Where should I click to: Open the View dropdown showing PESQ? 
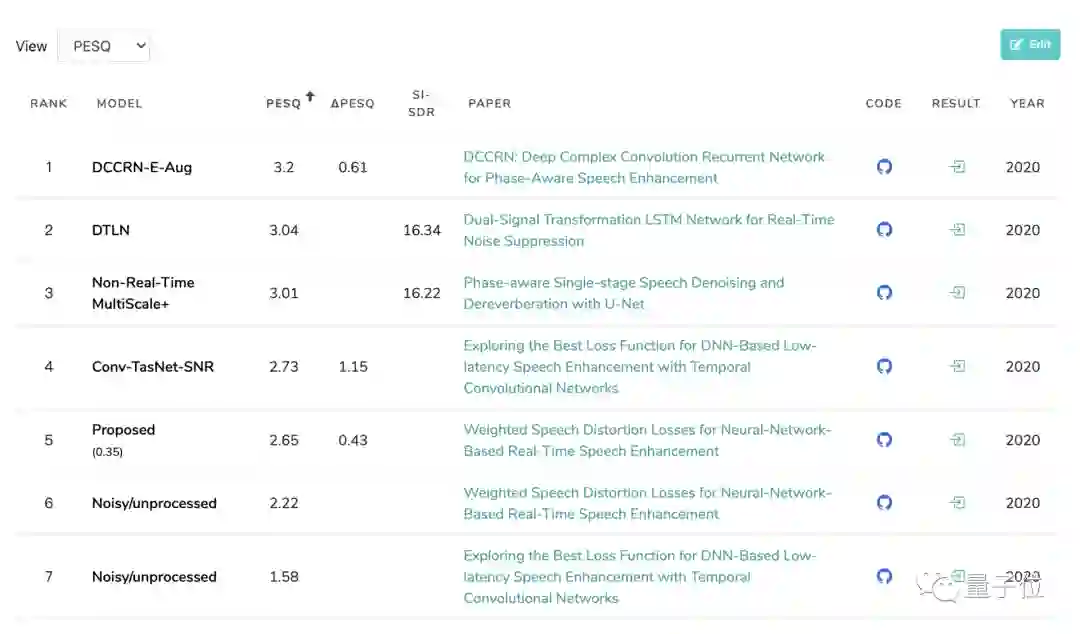click(x=104, y=46)
